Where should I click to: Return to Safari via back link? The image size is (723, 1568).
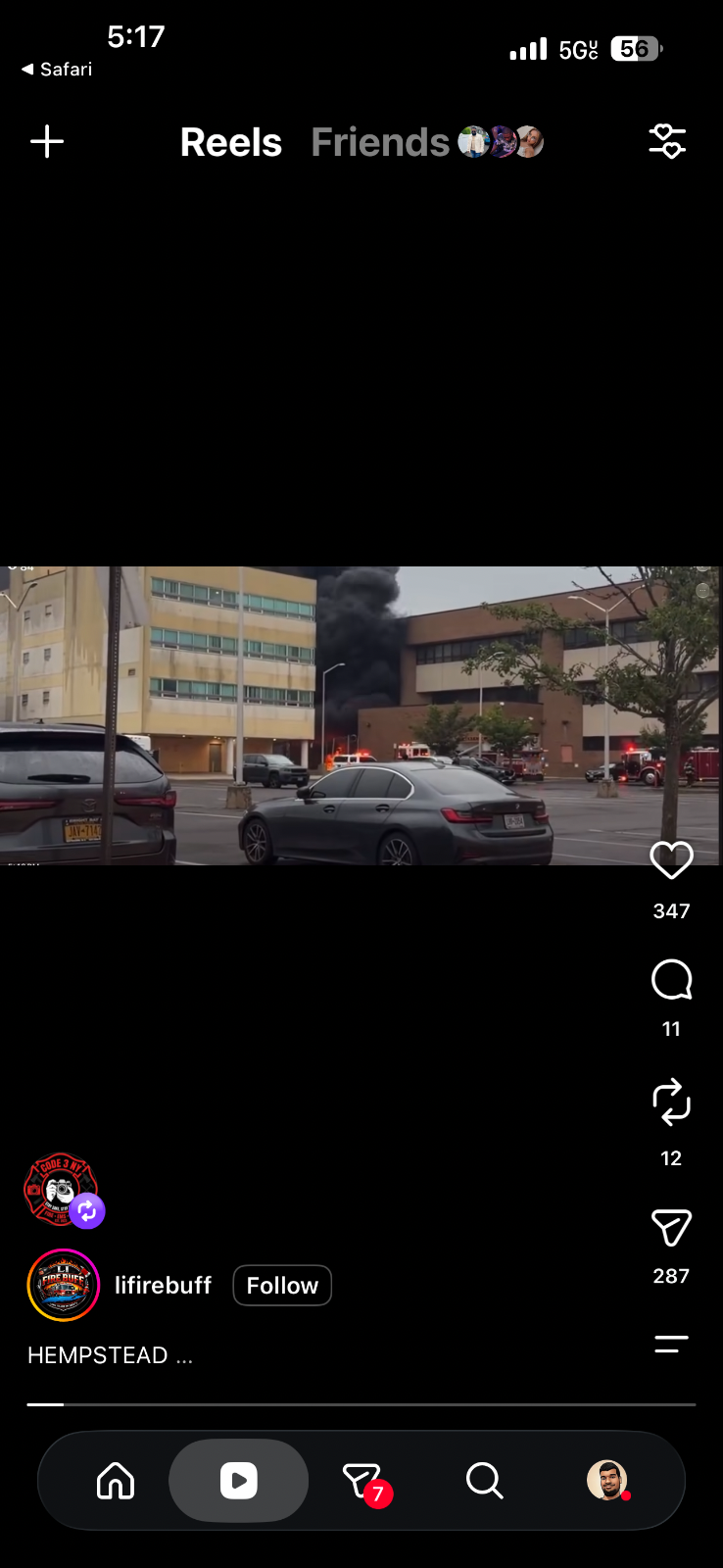(x=57, y=70)
